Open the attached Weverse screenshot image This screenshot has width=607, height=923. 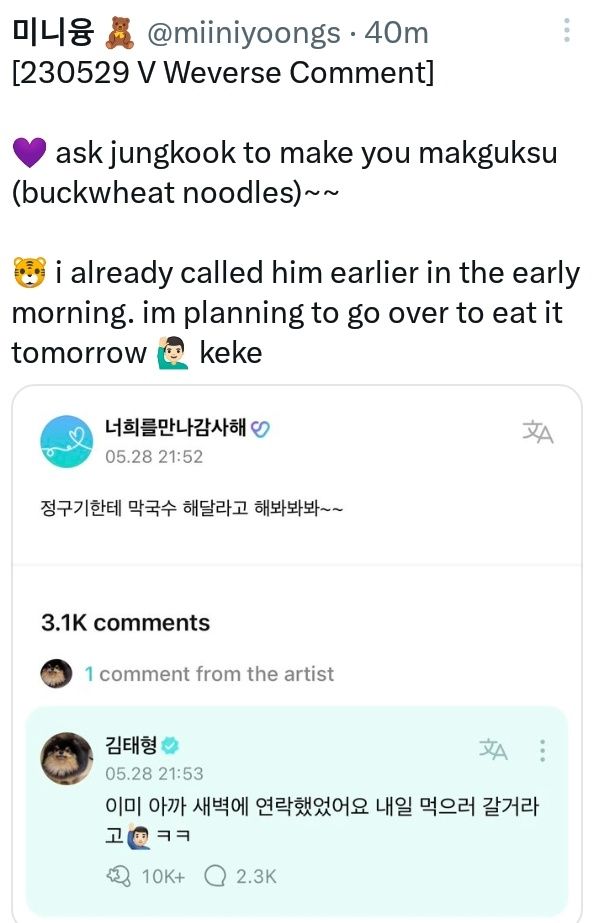[x=296, y=600]
